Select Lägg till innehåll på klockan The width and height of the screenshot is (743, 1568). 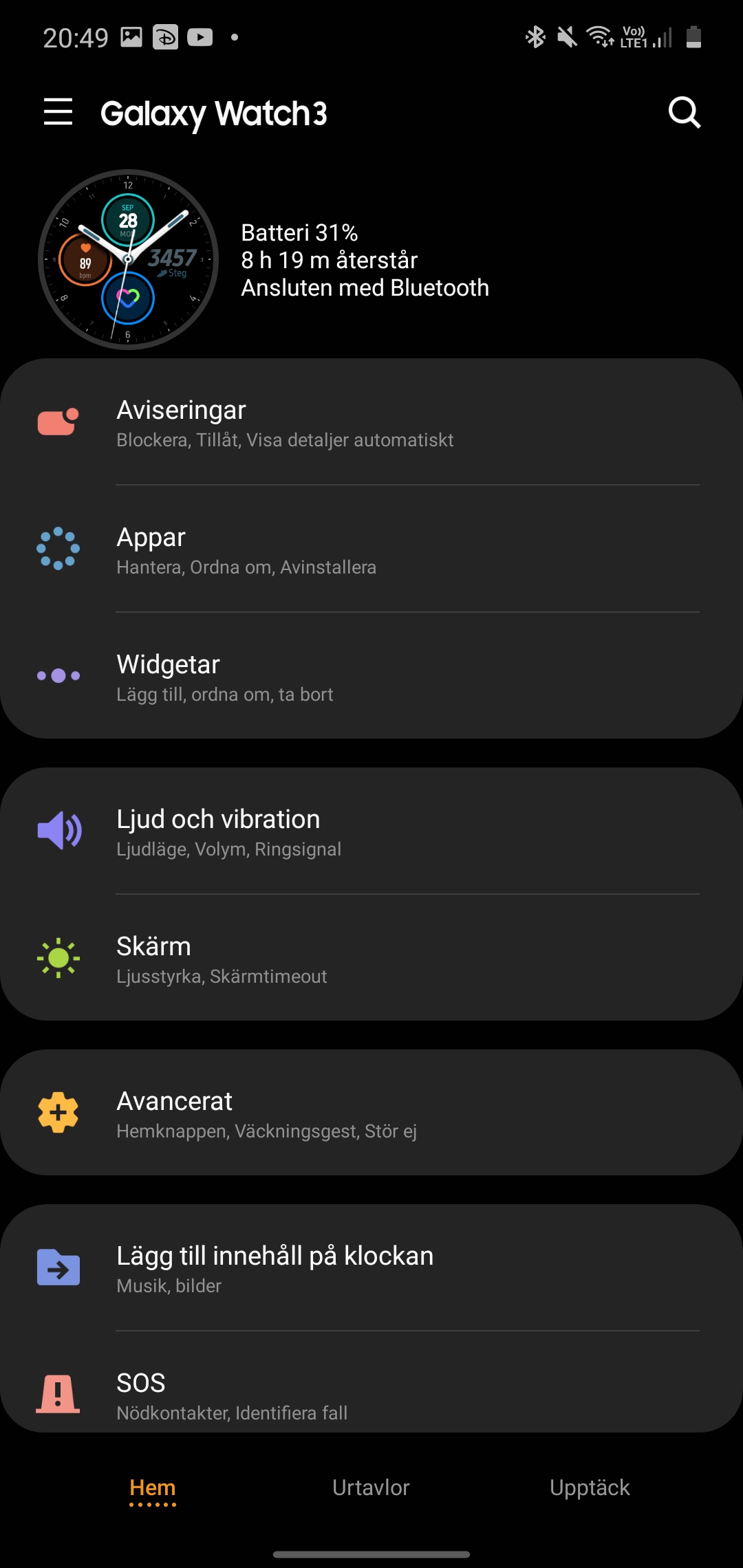[x=371, y=1268]
